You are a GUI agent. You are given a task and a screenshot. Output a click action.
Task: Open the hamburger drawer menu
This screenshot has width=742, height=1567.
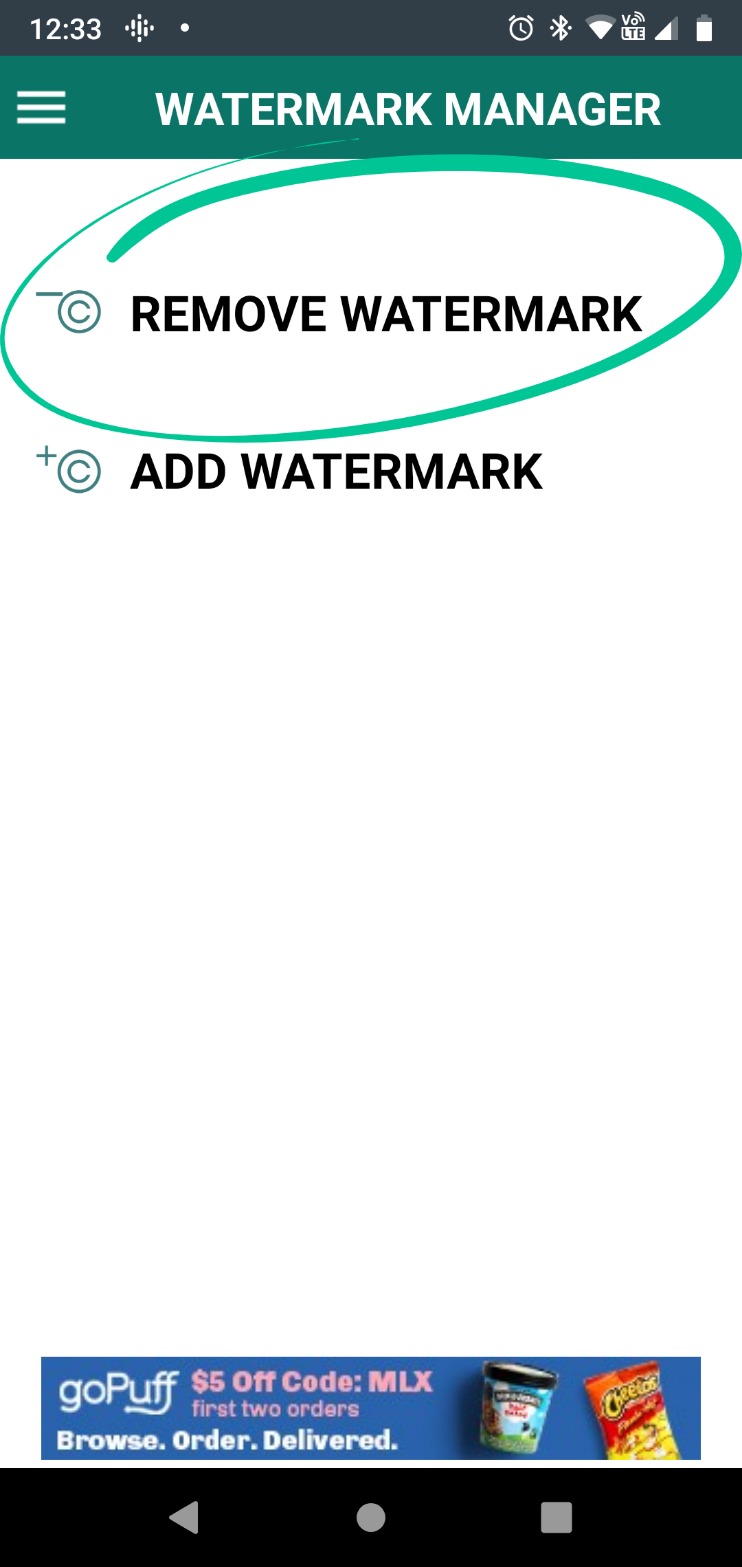click(x=41, y=108)
